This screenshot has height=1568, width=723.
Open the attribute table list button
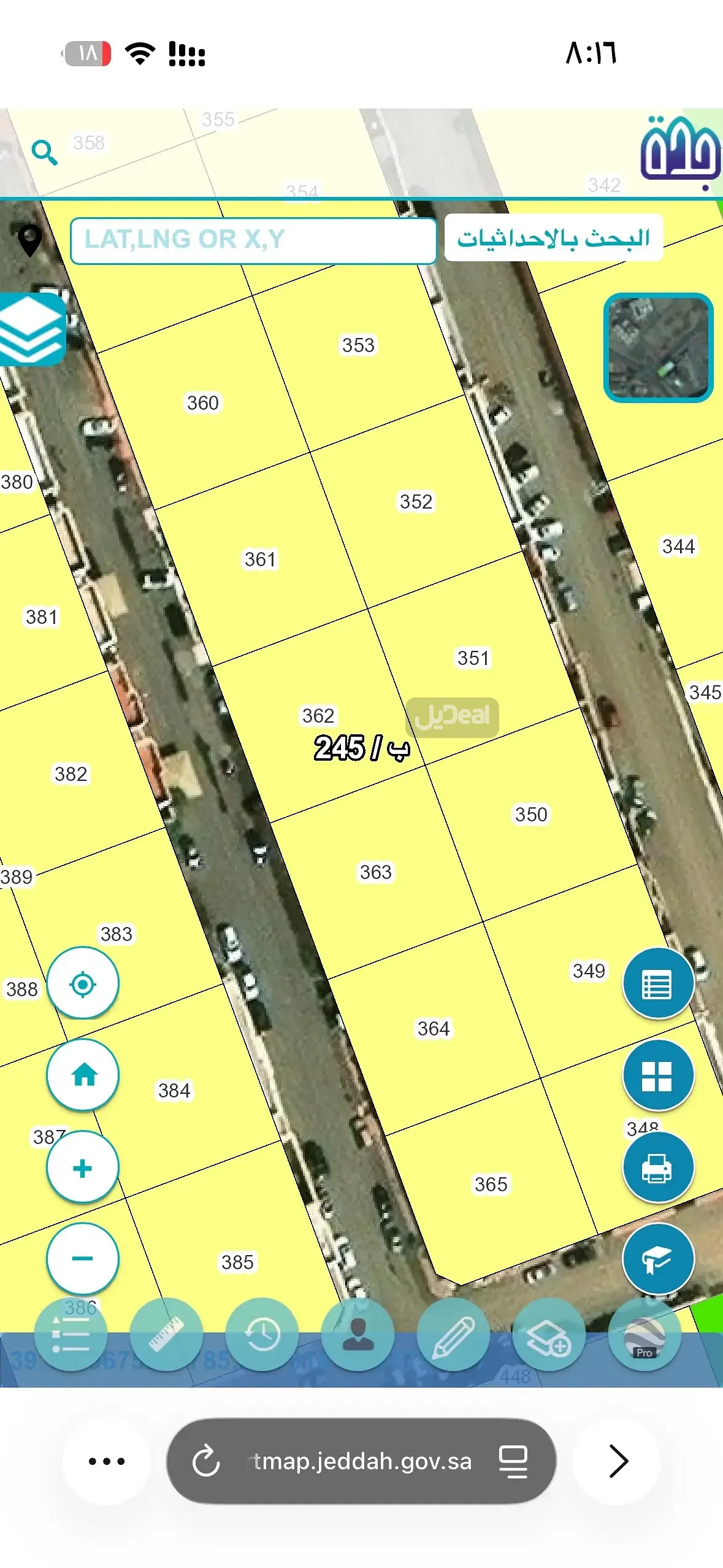coord(657,984)
